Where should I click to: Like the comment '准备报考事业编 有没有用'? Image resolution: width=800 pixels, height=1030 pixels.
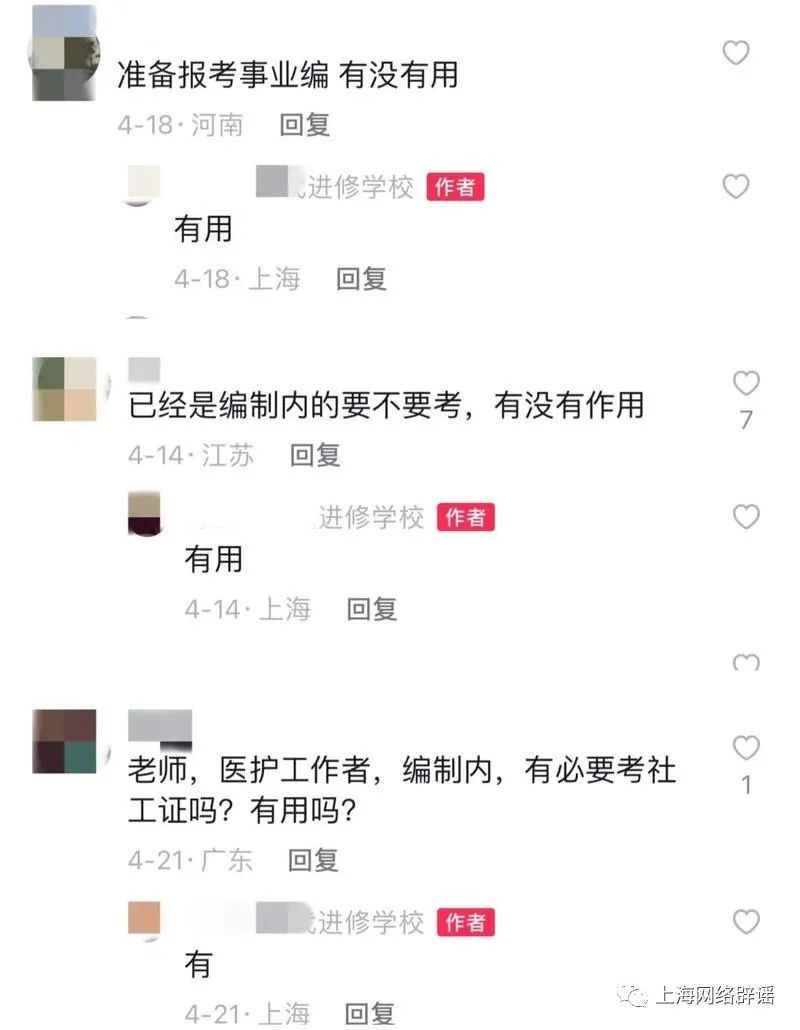[x=736, y=52]
